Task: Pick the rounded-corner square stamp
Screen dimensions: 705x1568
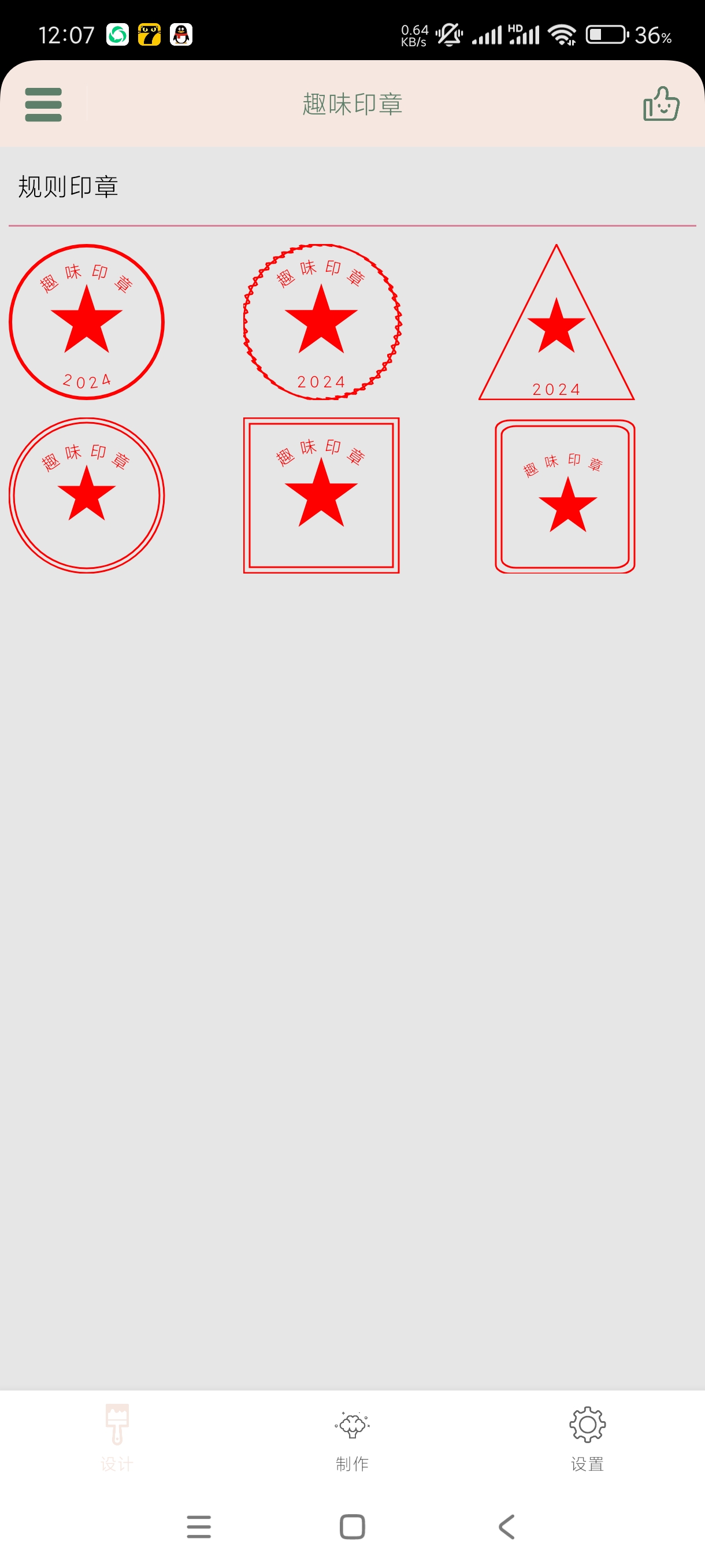Action: point(565,496)
